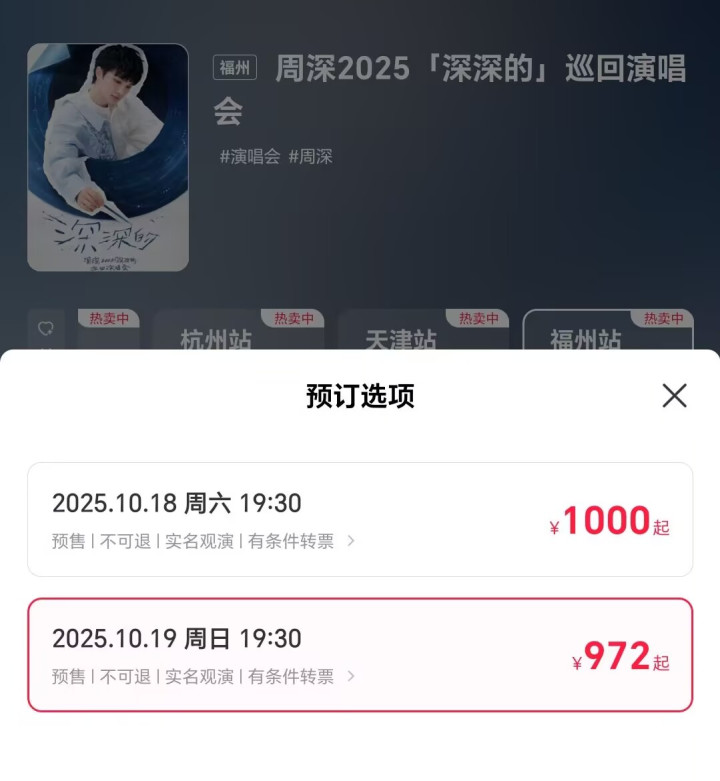This screenshot has width=720, height=781.
Task: Close the 预订选项 booking sheet
Action: coord(674,395)
